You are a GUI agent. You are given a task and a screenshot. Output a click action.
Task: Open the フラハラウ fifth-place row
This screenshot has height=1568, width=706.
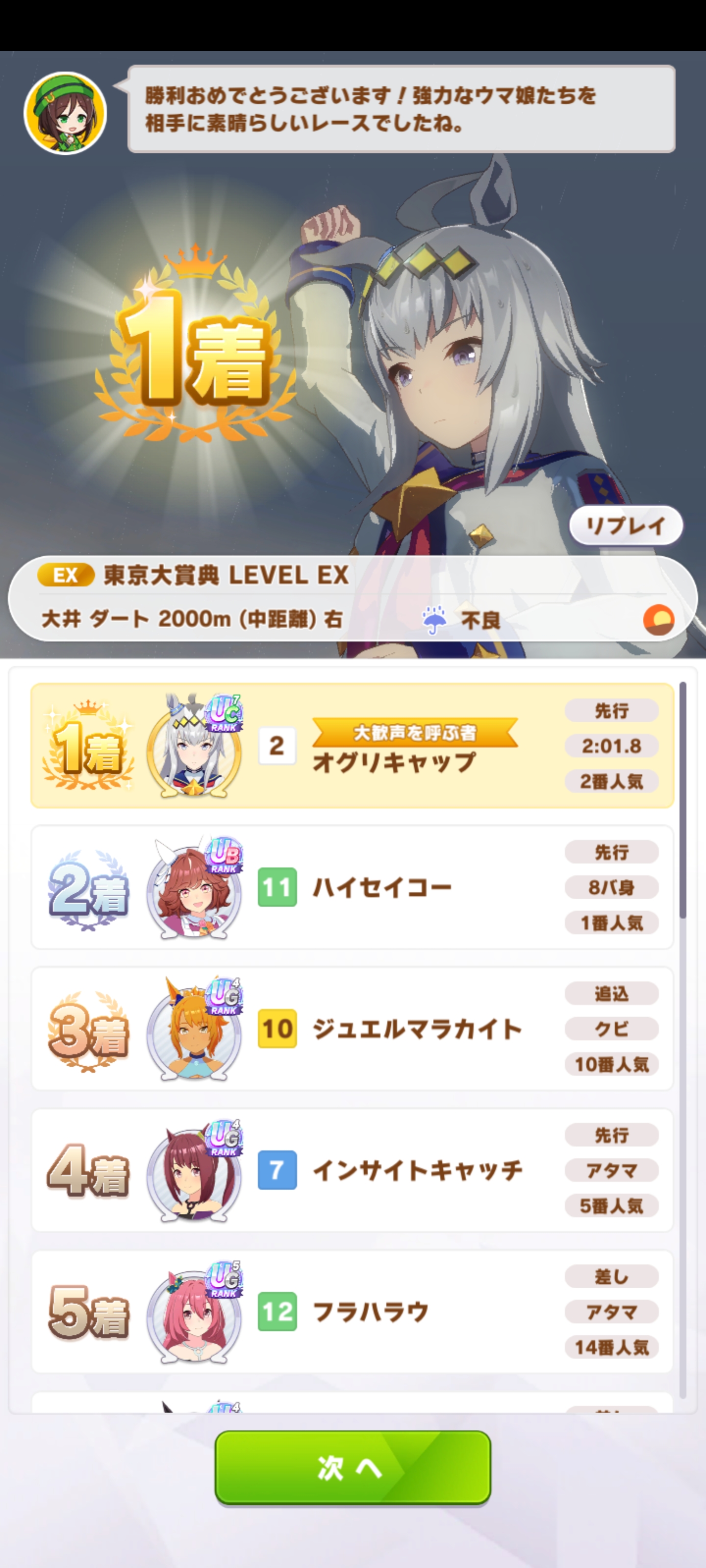click(352, 1311)
